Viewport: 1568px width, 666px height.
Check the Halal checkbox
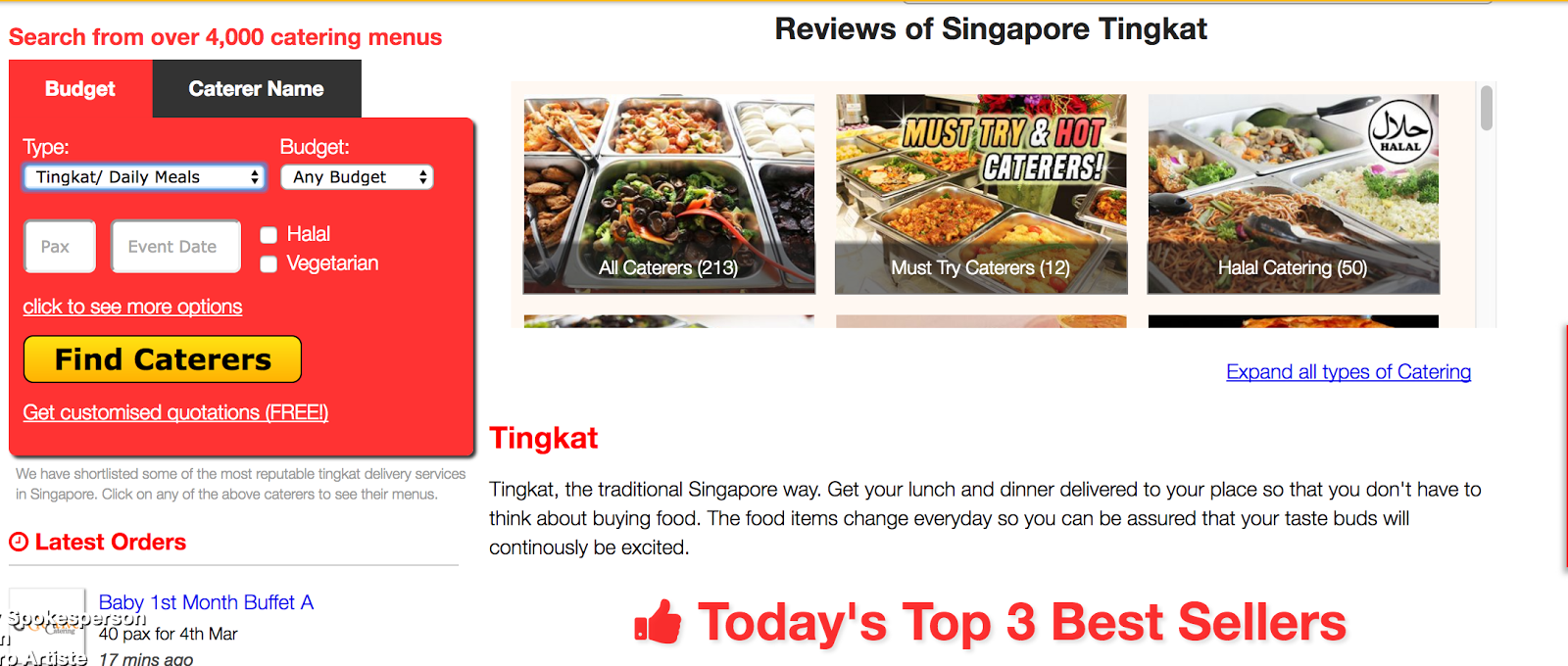tap(269, 235)
